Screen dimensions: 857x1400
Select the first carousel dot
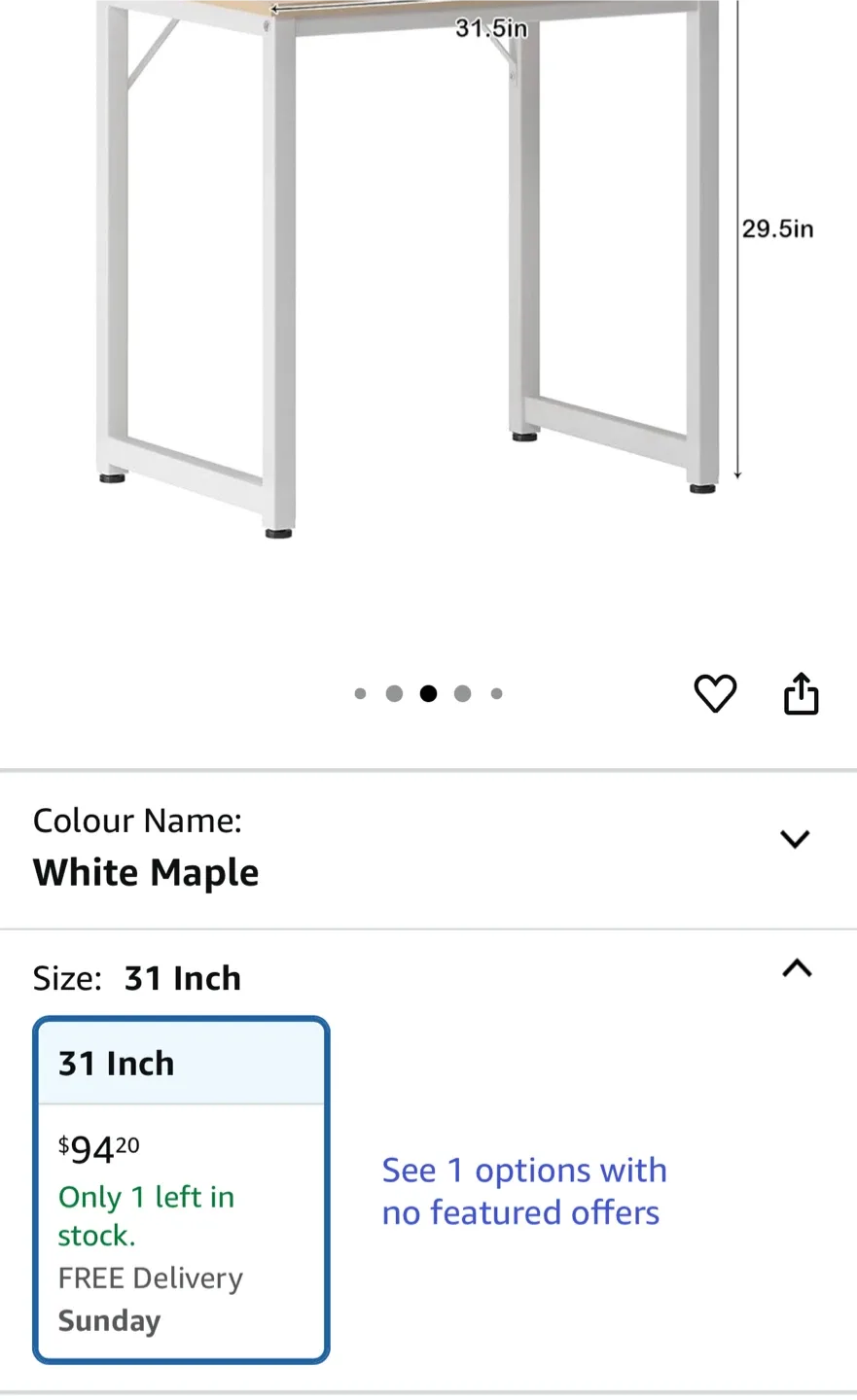(x=360, y=693)
